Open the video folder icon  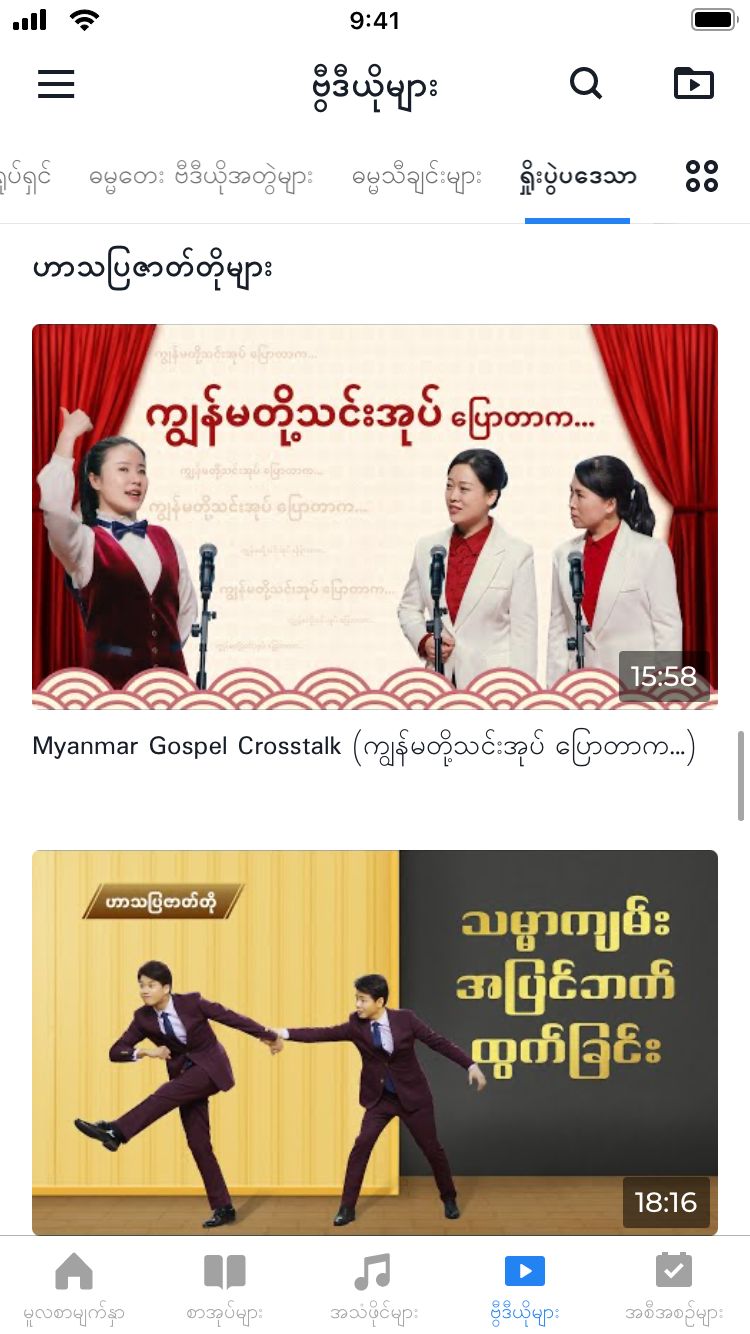pyautogui.click(x=694, y=84)
